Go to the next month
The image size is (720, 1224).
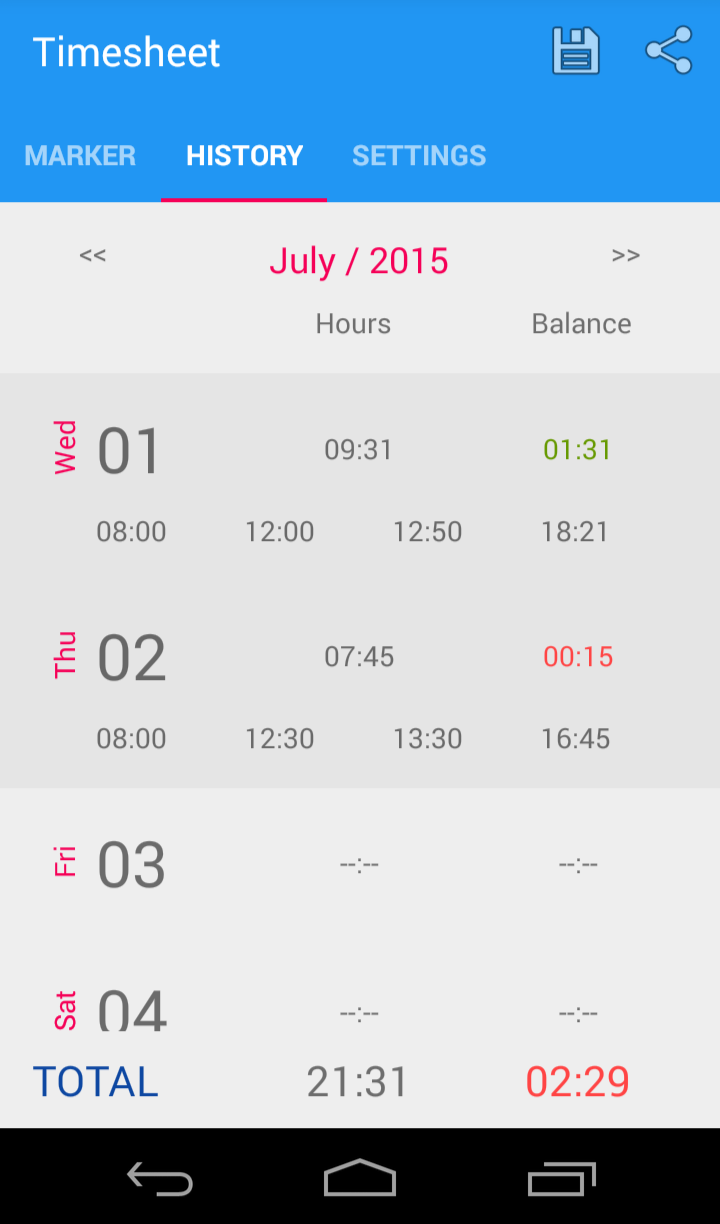[x=626, y=256]
